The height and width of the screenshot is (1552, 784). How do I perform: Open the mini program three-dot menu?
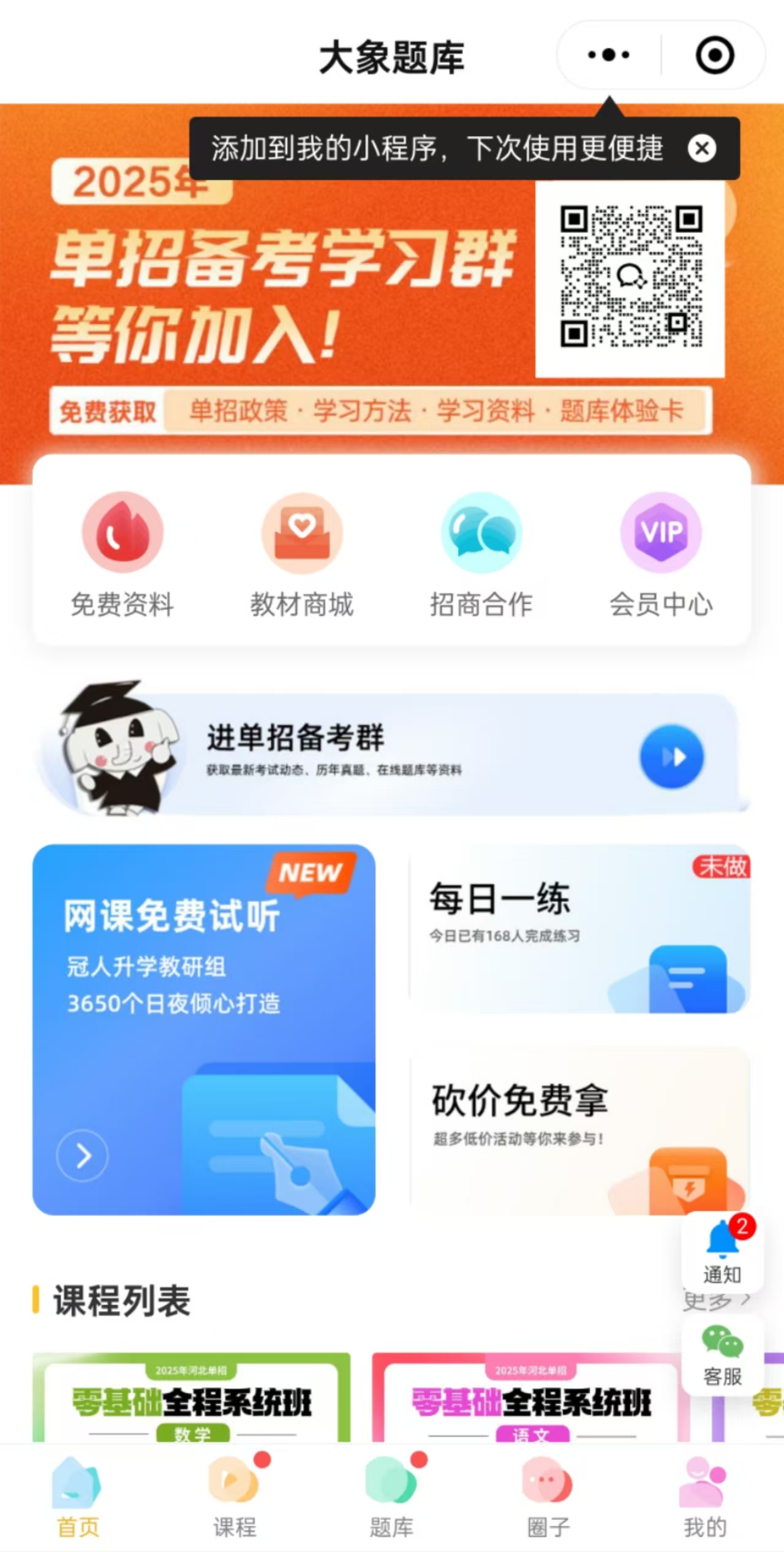coord(608,55)
